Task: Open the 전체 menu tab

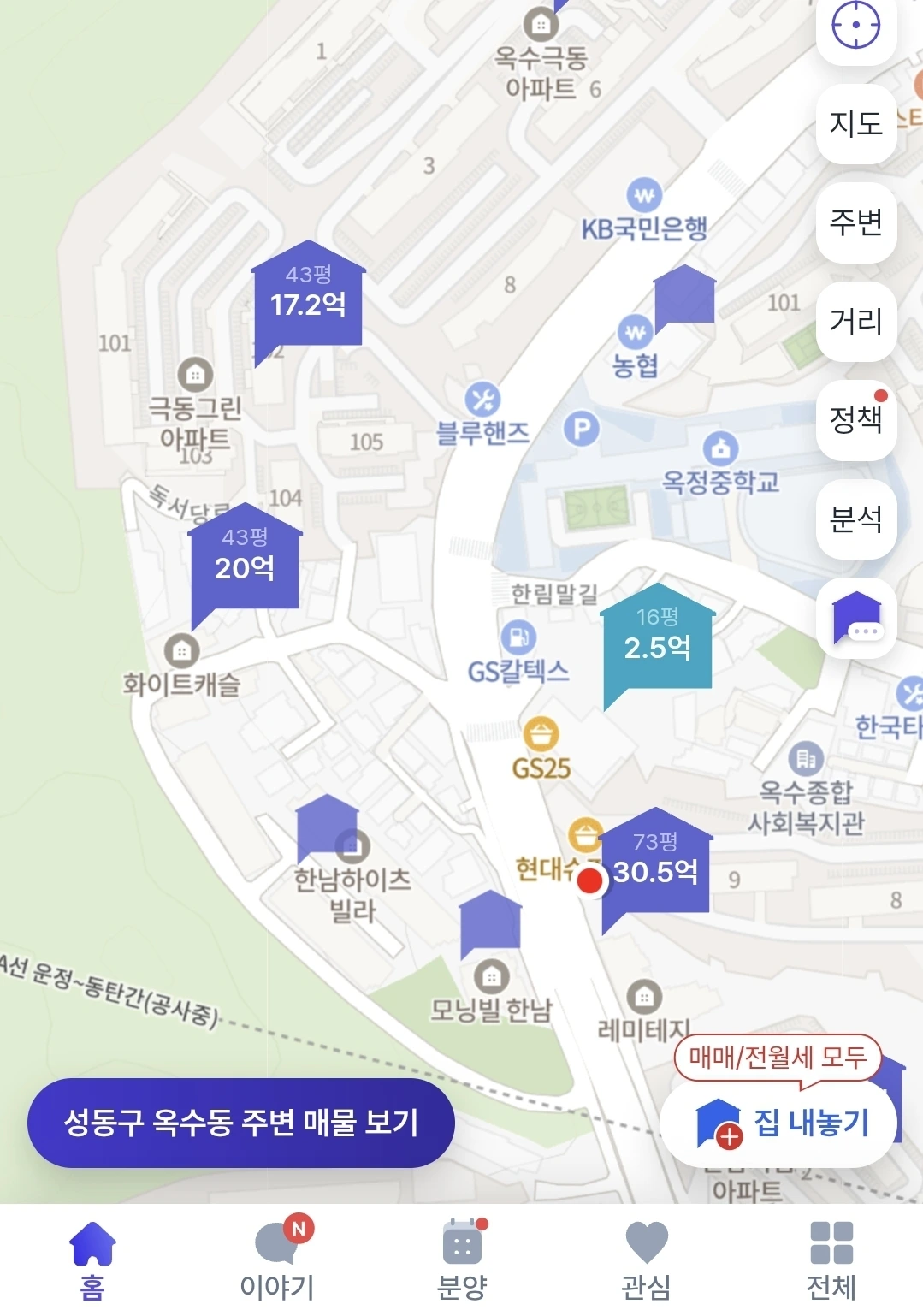Action: (831, 1260)
